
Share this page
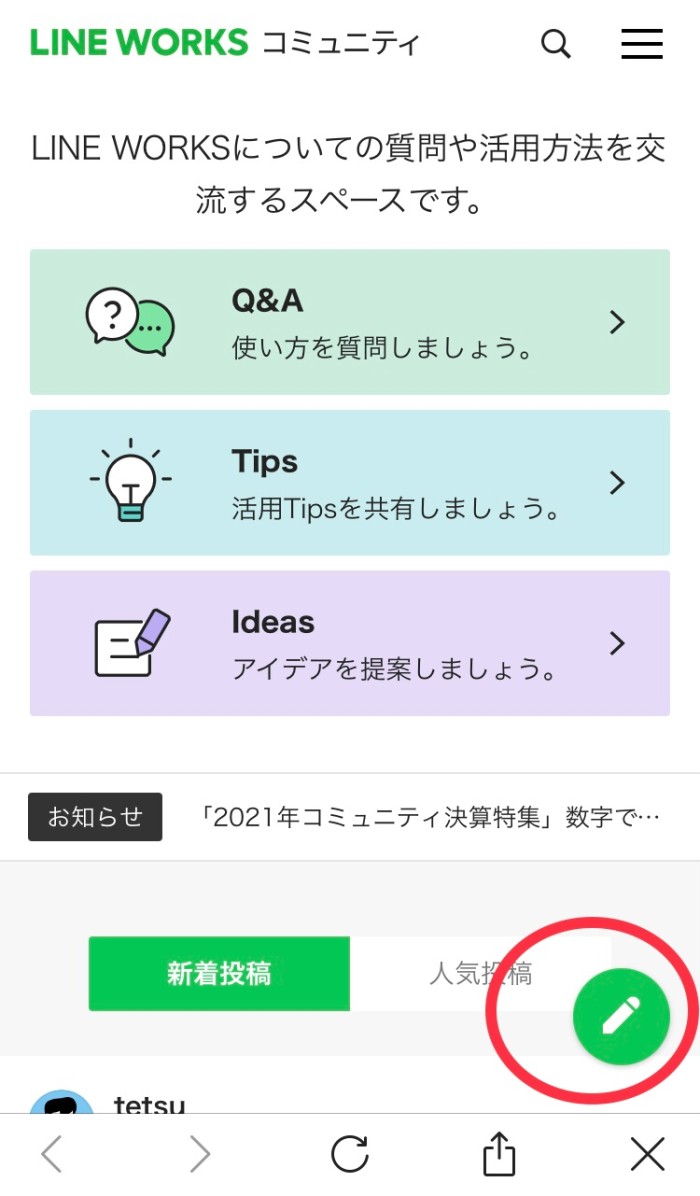499,1153
